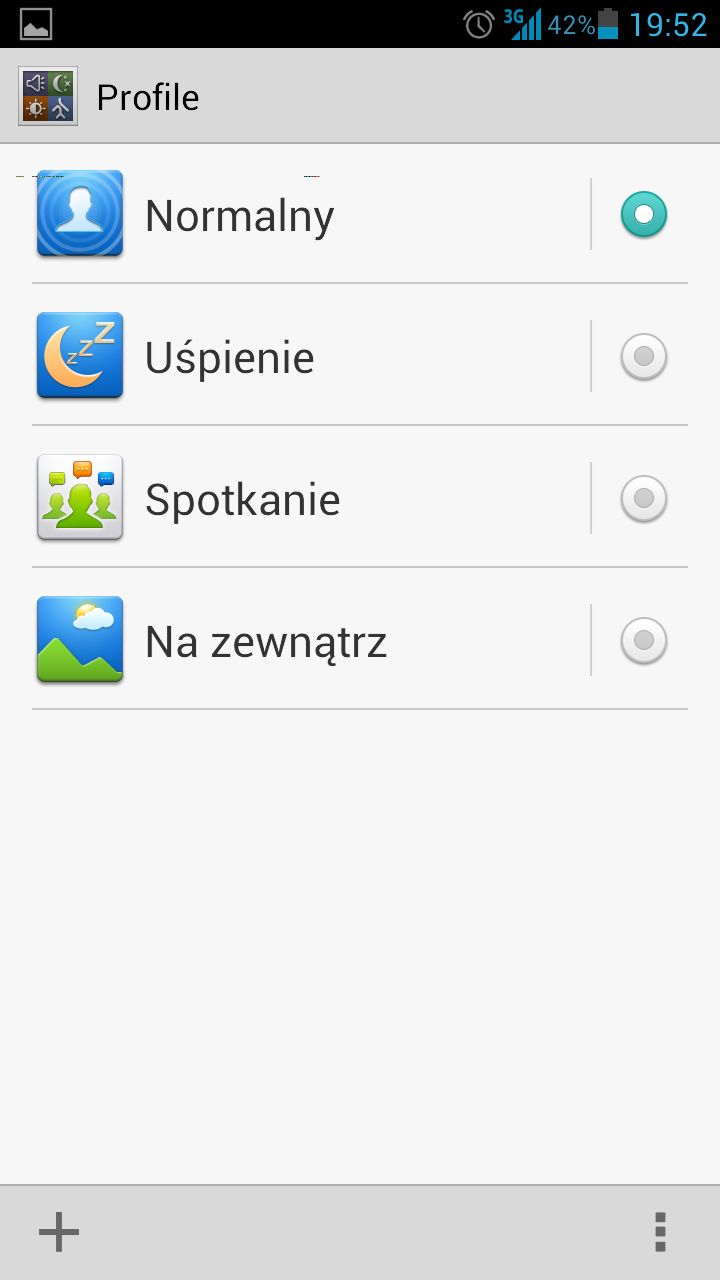Select the Normalny radio button
The height and width of the screenshot is (1280, 720).
pos(643,214)
